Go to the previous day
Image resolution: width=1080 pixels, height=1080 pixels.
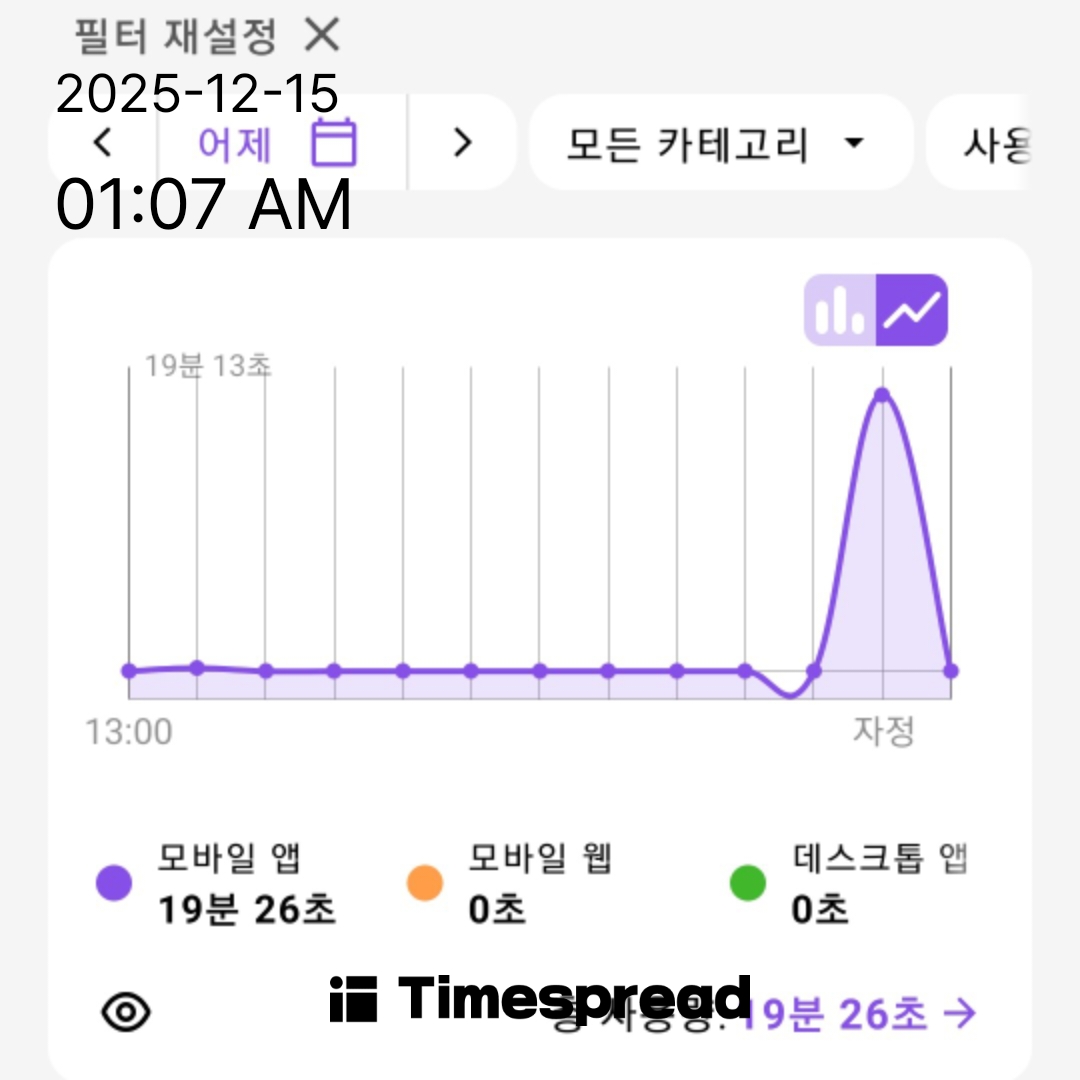102,143
